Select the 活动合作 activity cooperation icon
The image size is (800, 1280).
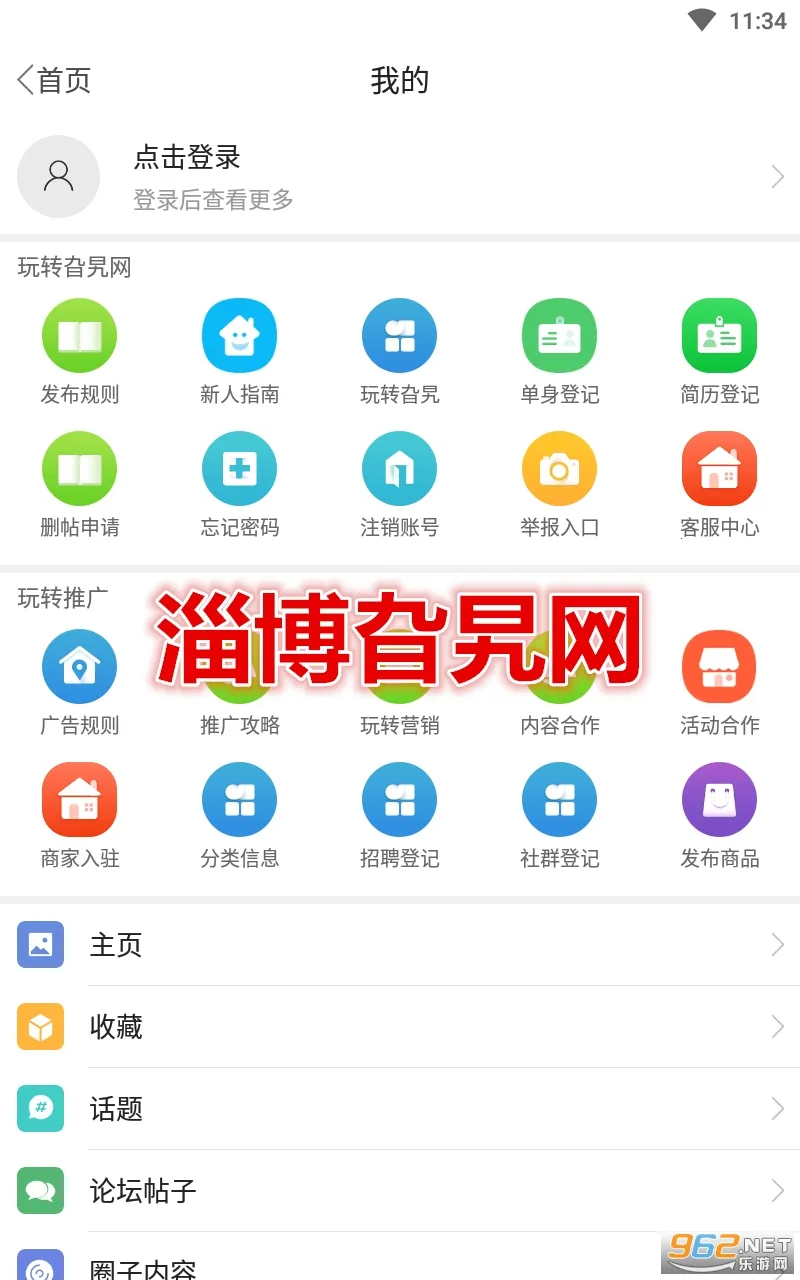pos(720,665)
